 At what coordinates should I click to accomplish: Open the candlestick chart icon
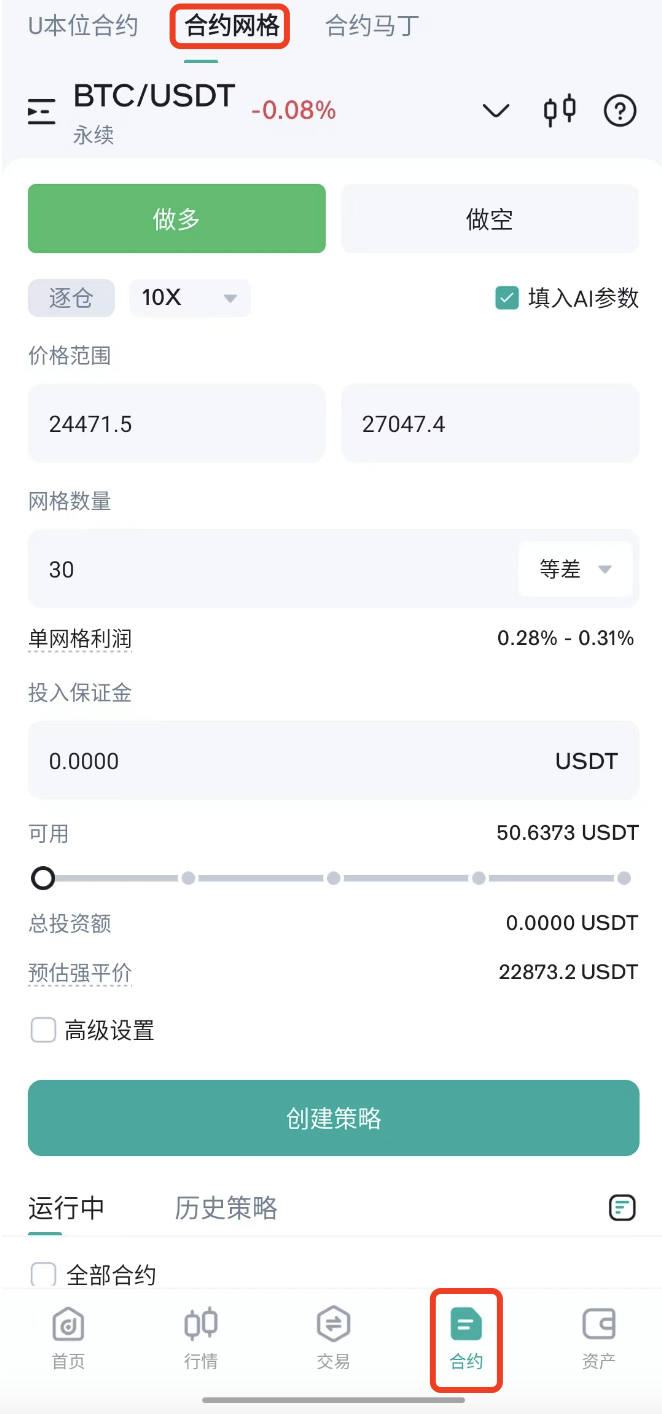(560, 109)
